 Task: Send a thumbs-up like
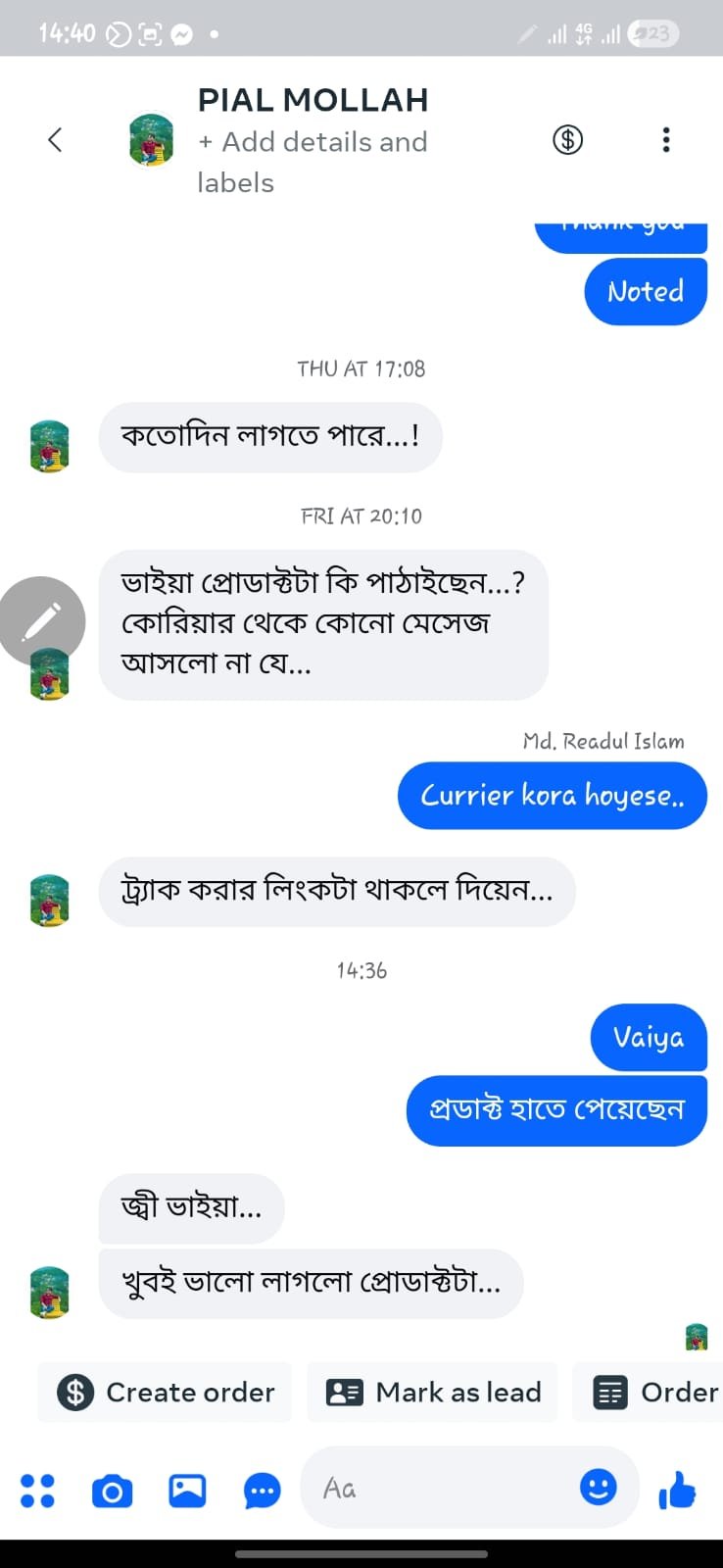click(677, 1491)
